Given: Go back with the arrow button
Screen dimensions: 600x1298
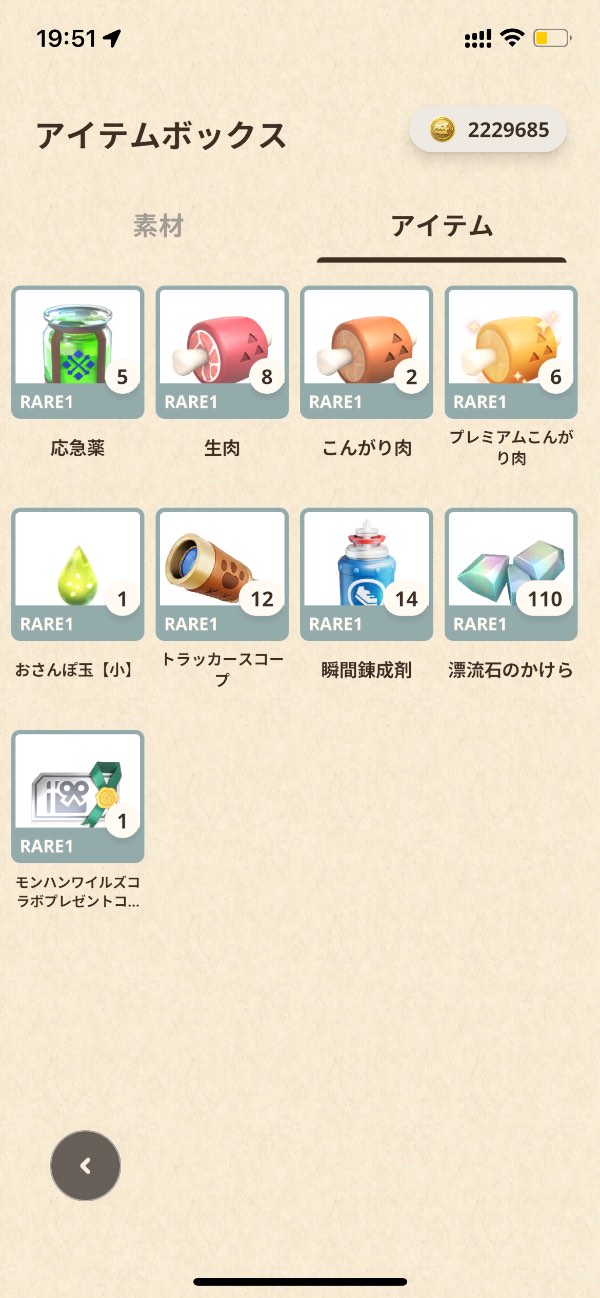Looking at the screenshot, I should coord(86,1165).
